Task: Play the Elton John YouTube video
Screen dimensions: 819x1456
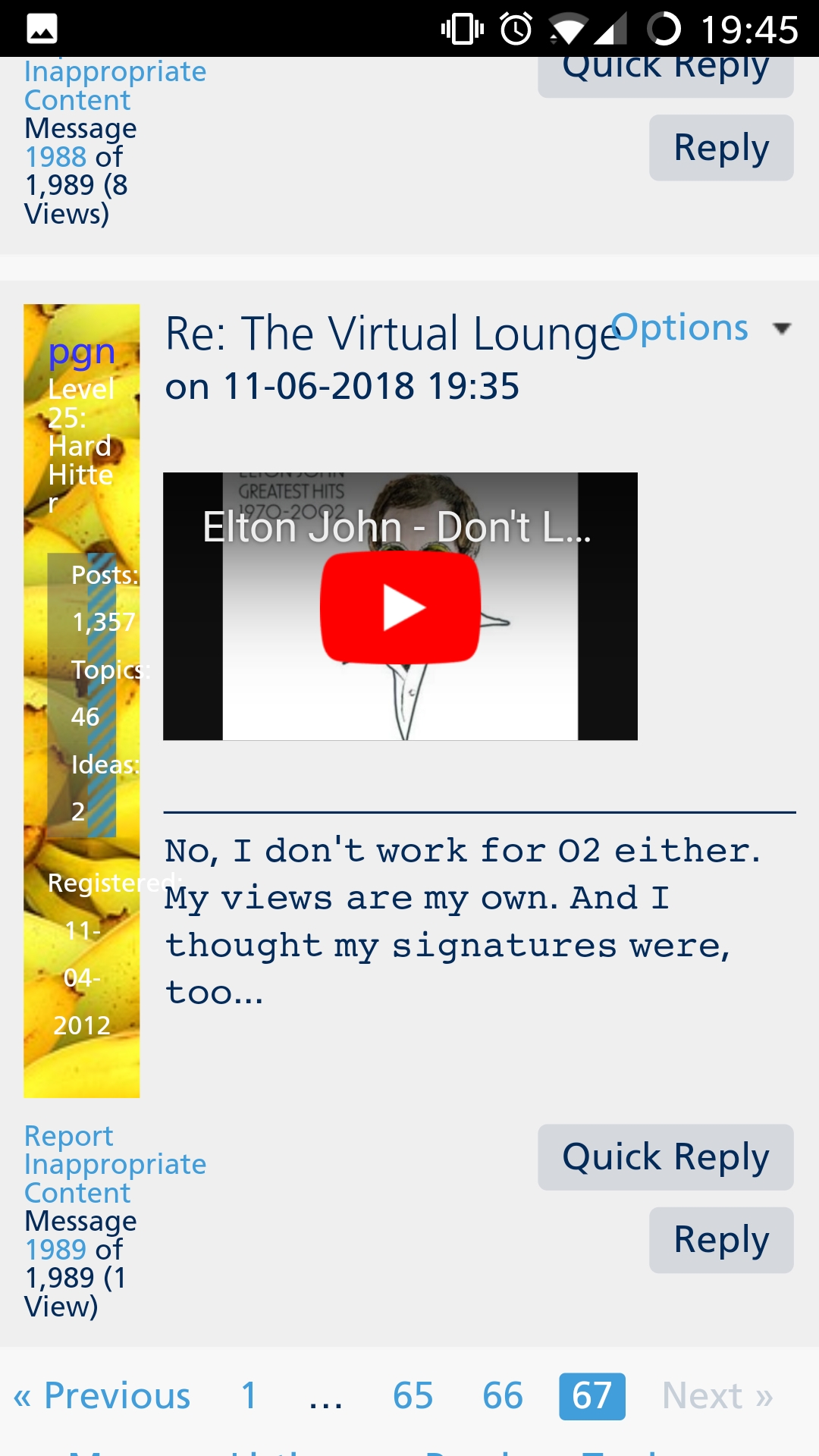Action: pos(400,607)
